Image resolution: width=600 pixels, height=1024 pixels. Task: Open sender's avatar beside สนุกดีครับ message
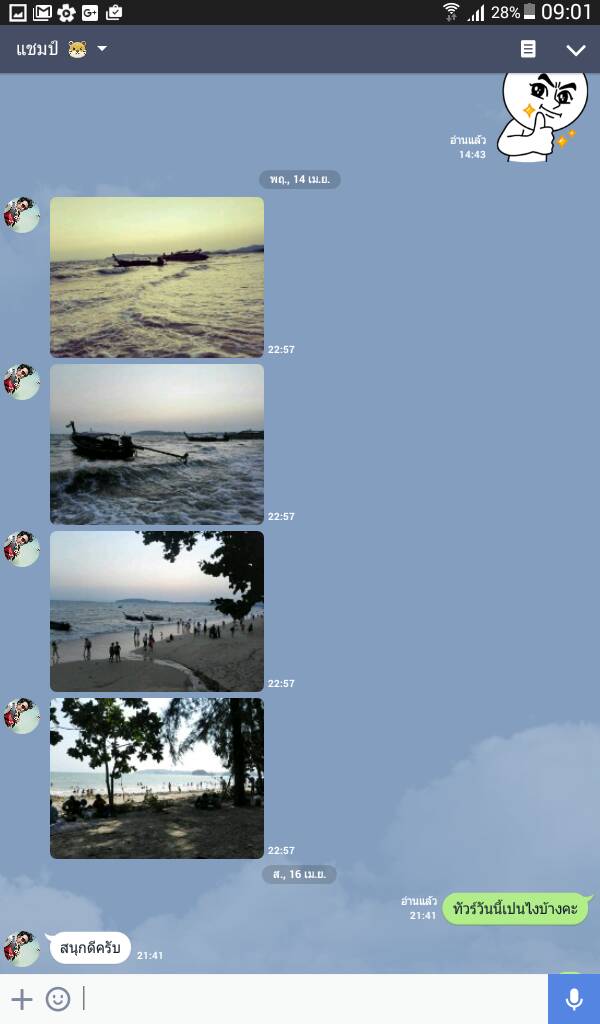22,949
